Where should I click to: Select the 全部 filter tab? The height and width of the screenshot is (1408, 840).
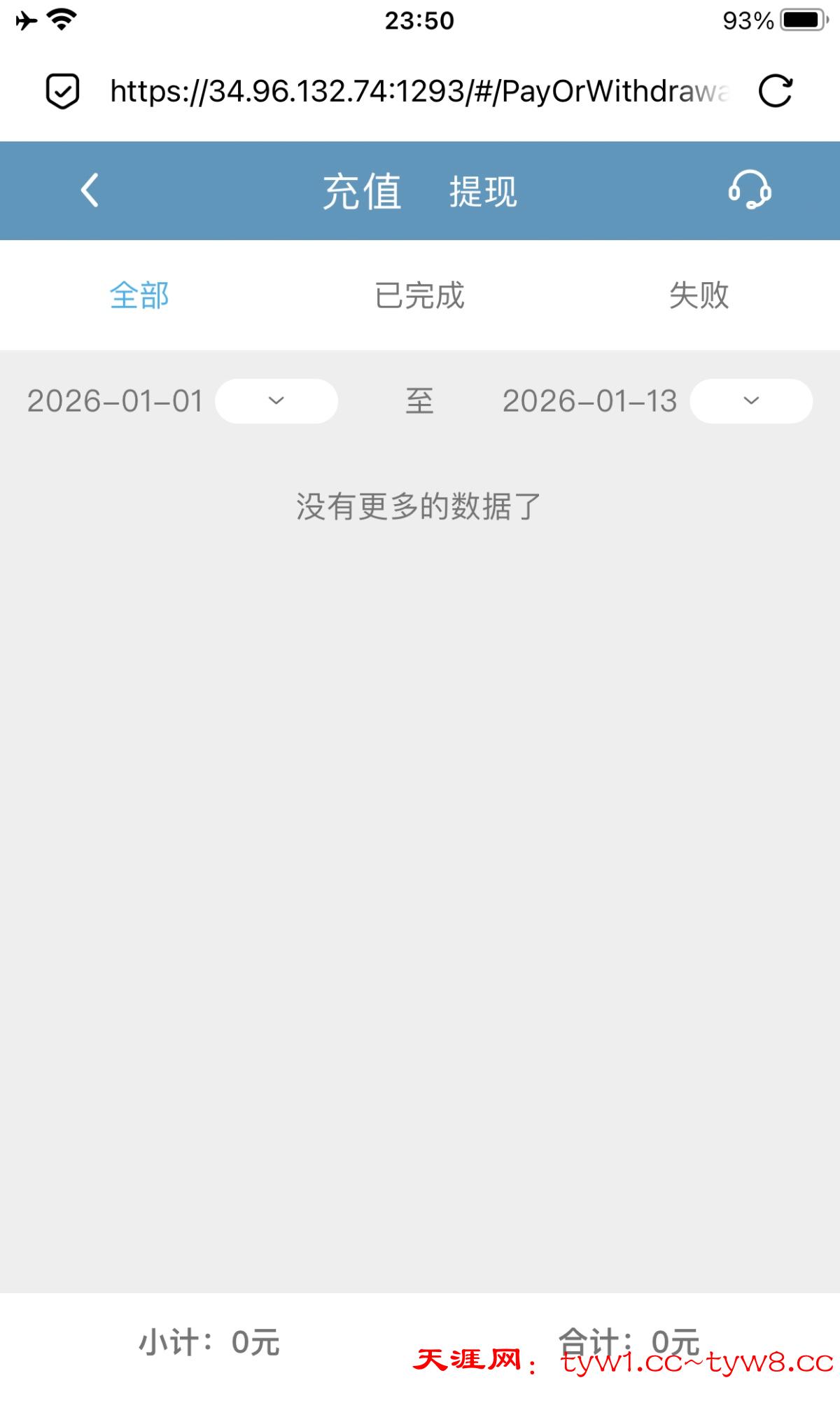click(139, 295)
